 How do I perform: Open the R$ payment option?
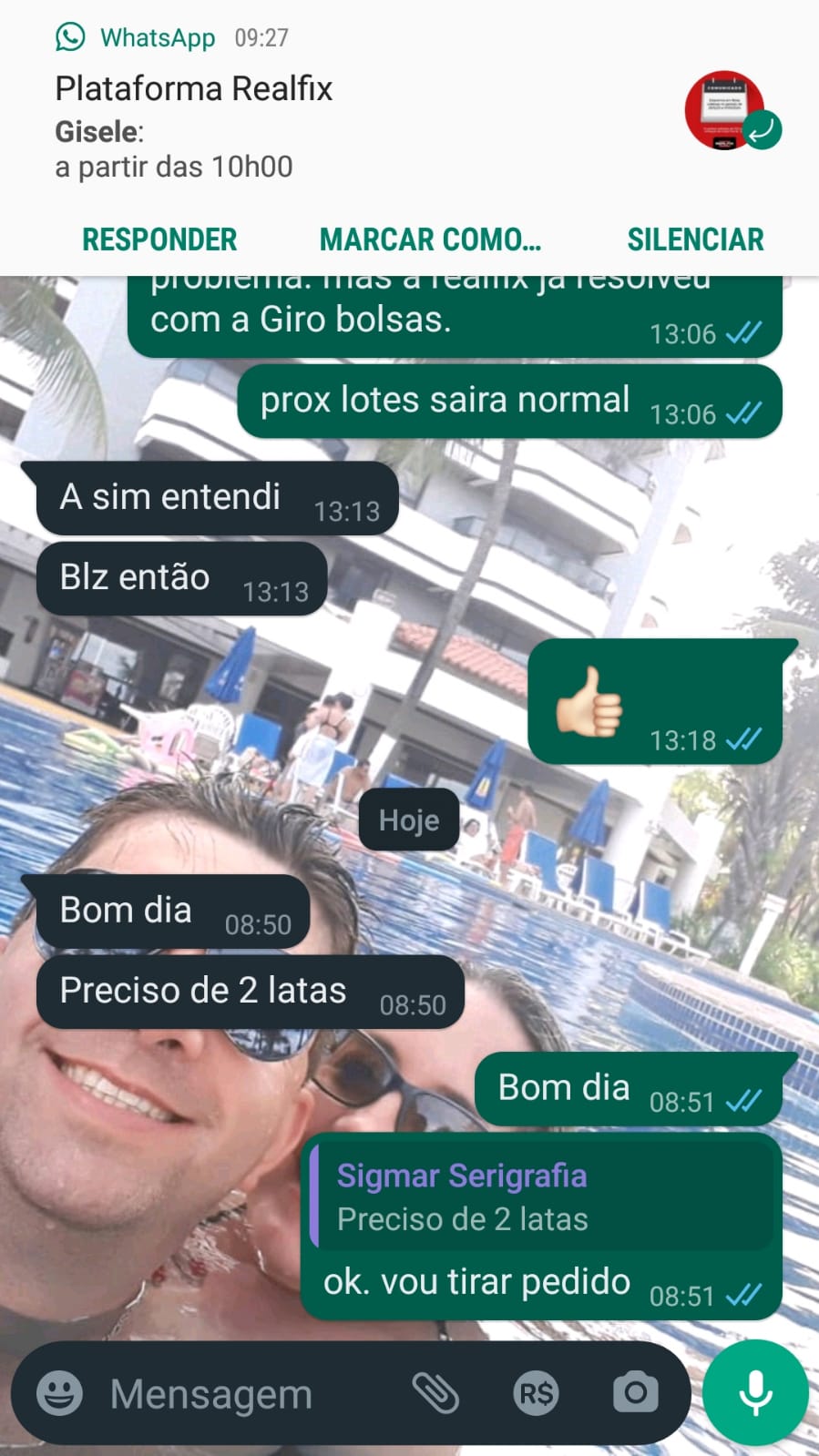536,1393
